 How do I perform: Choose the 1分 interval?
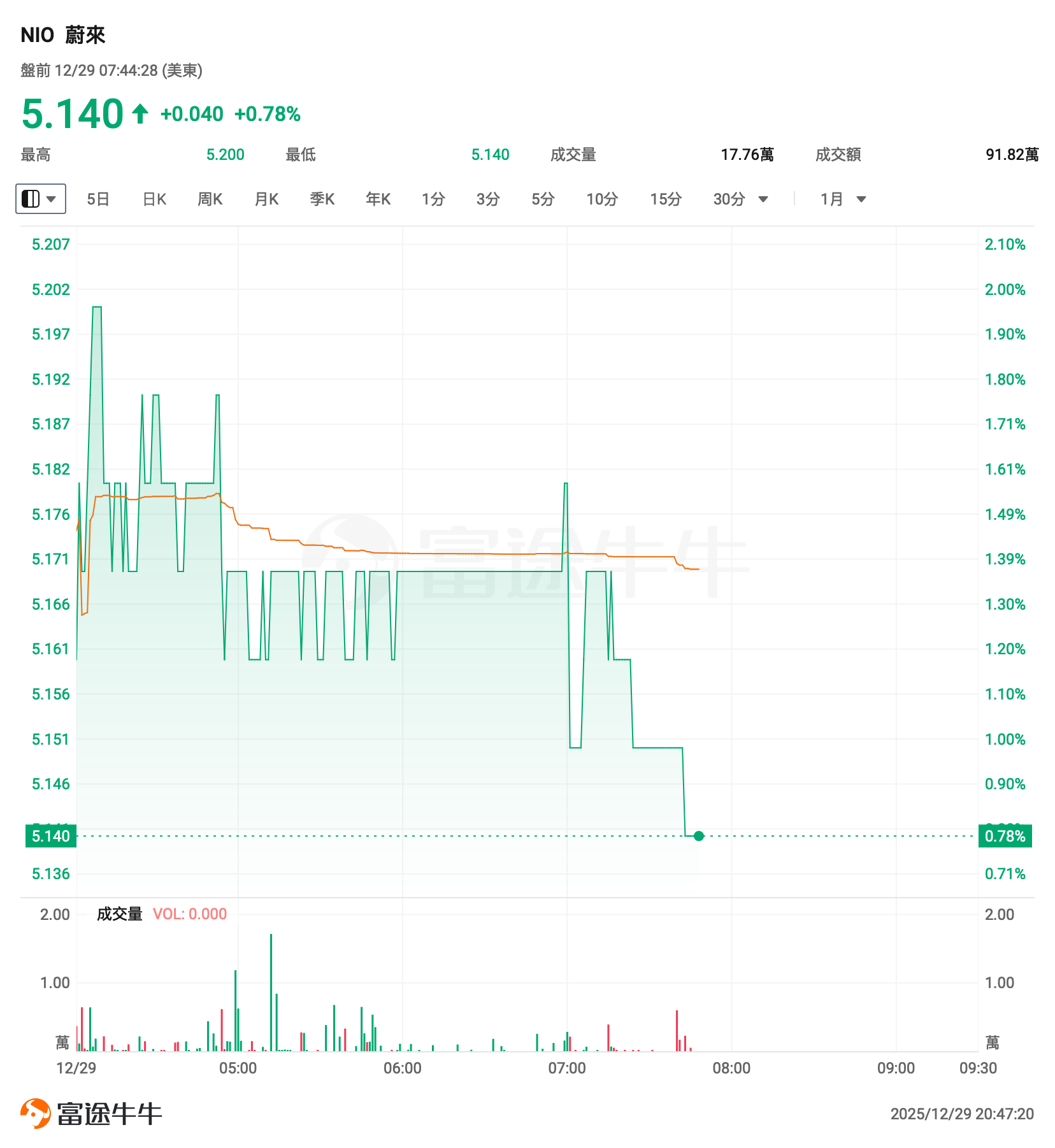[x=433, y=199]
